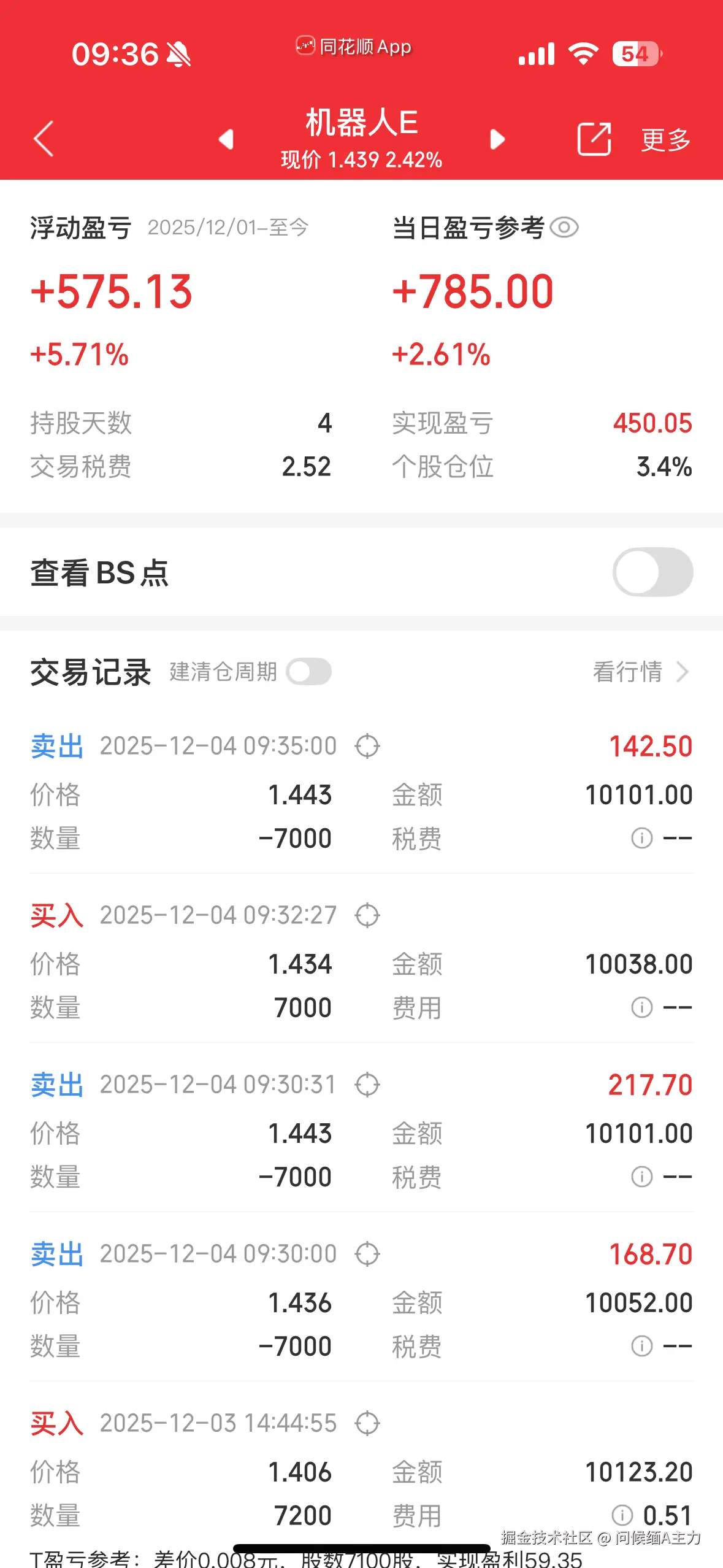Open the share icon in top bar

click(x=594, y=140)
